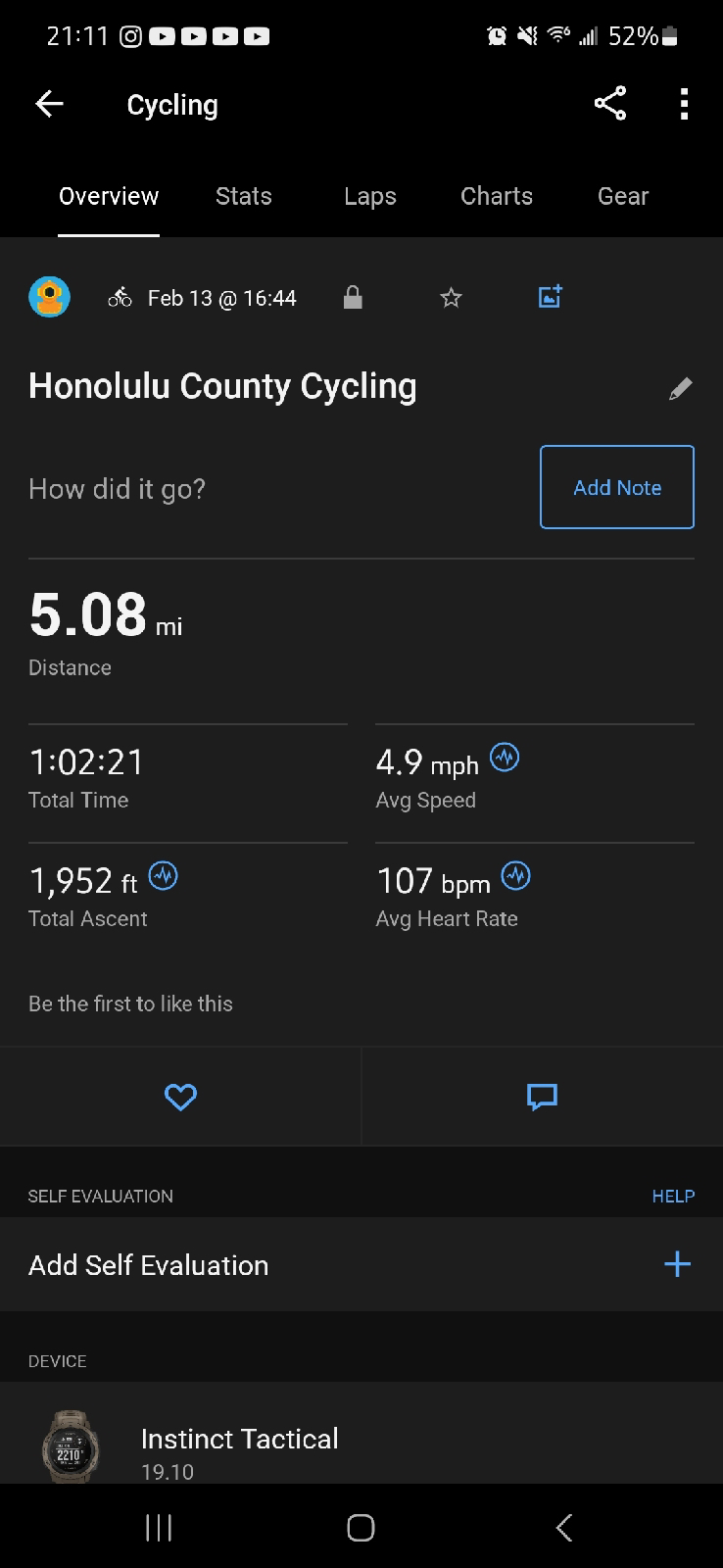723x1568 pixels.
Task: Edit the activity name with pencil
Action: click(x=680, y=389)
